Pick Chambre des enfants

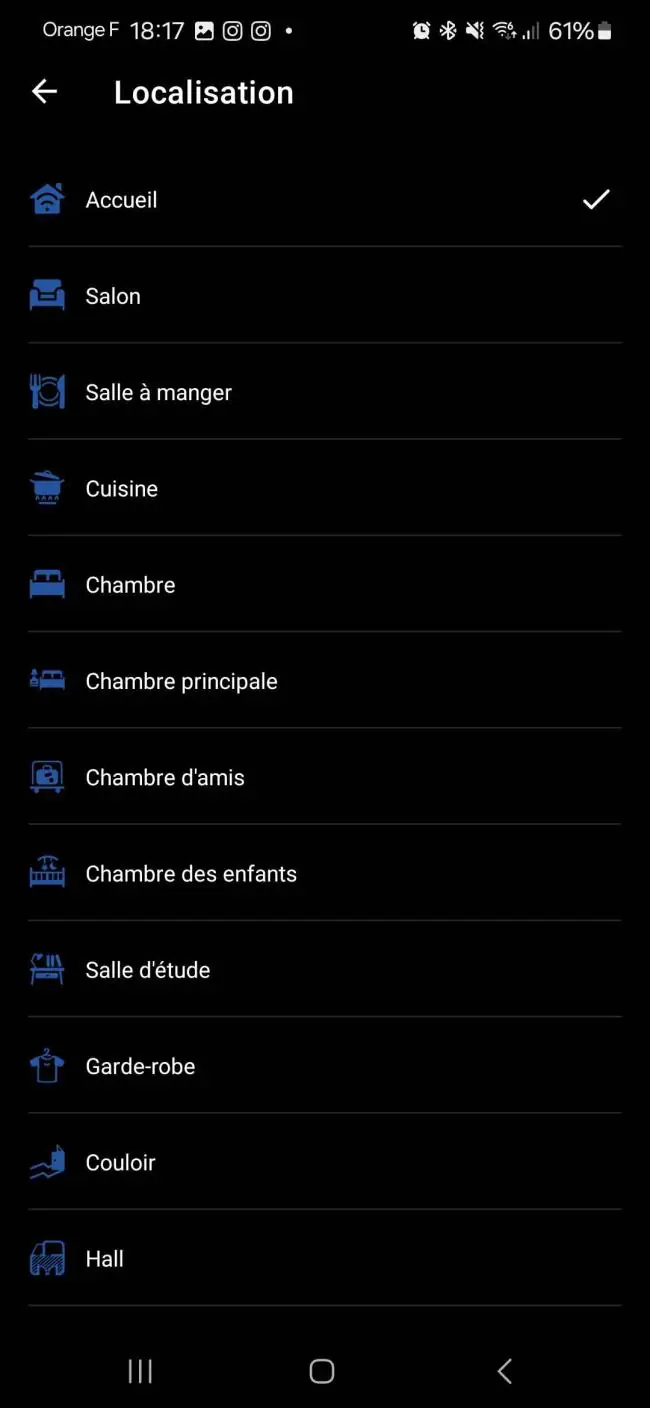click(325, 872)
